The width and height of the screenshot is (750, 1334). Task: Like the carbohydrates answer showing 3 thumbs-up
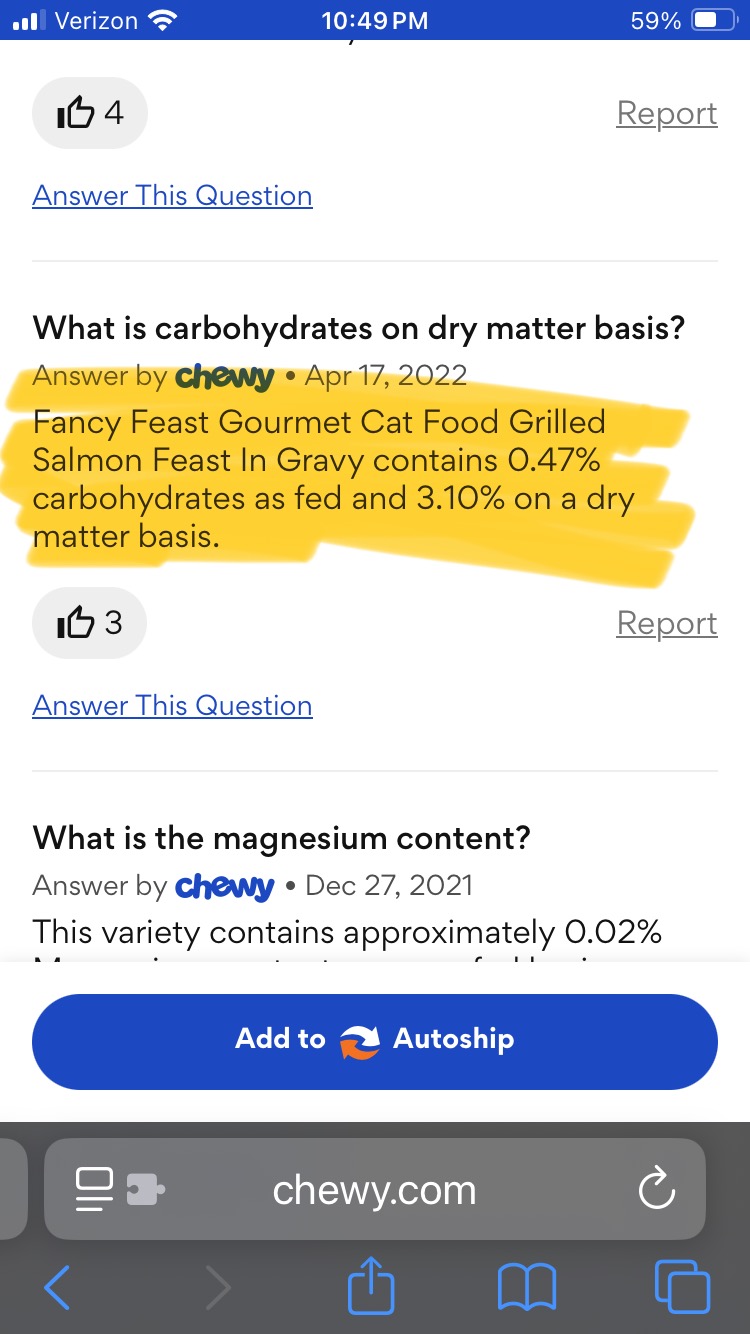tap(90, 623)
